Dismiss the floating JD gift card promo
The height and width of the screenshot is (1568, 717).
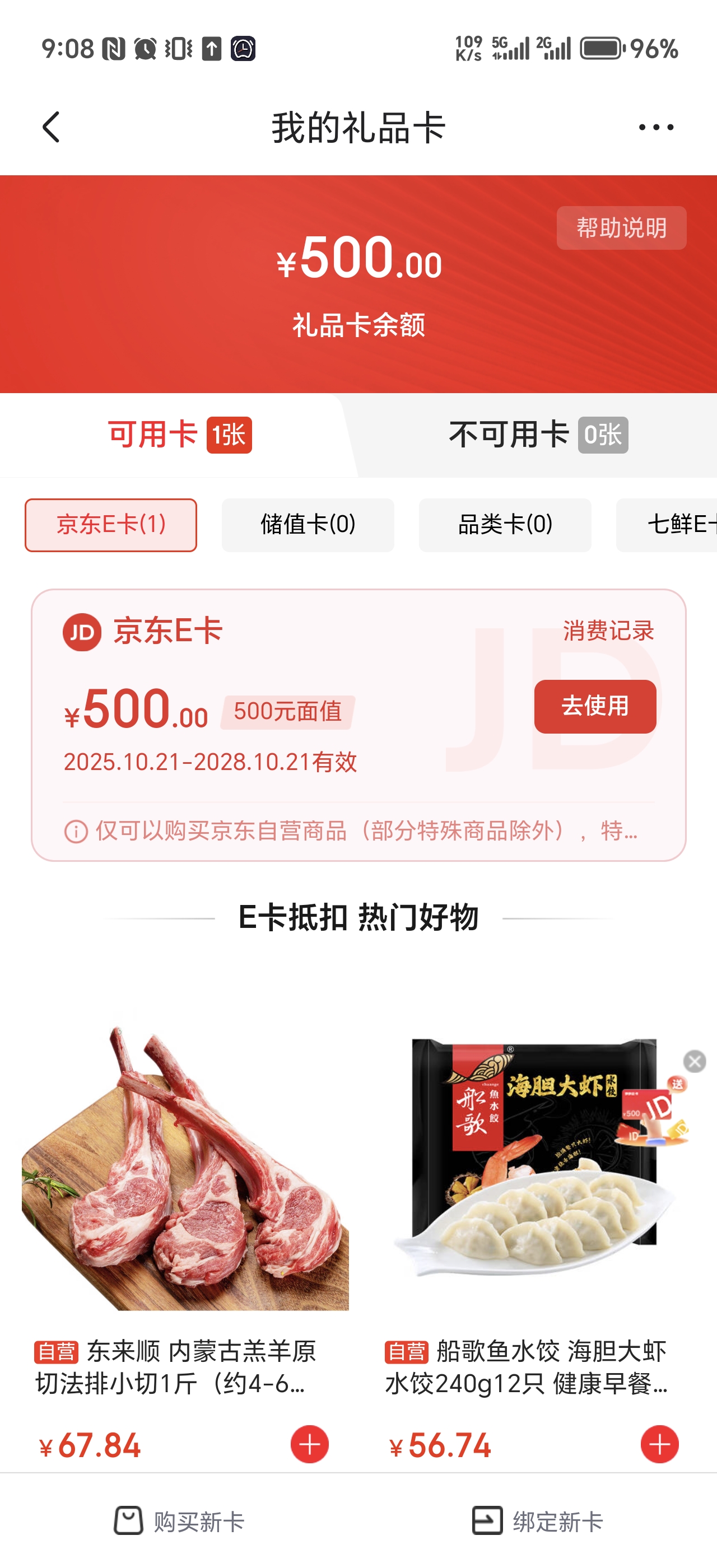695,1061
